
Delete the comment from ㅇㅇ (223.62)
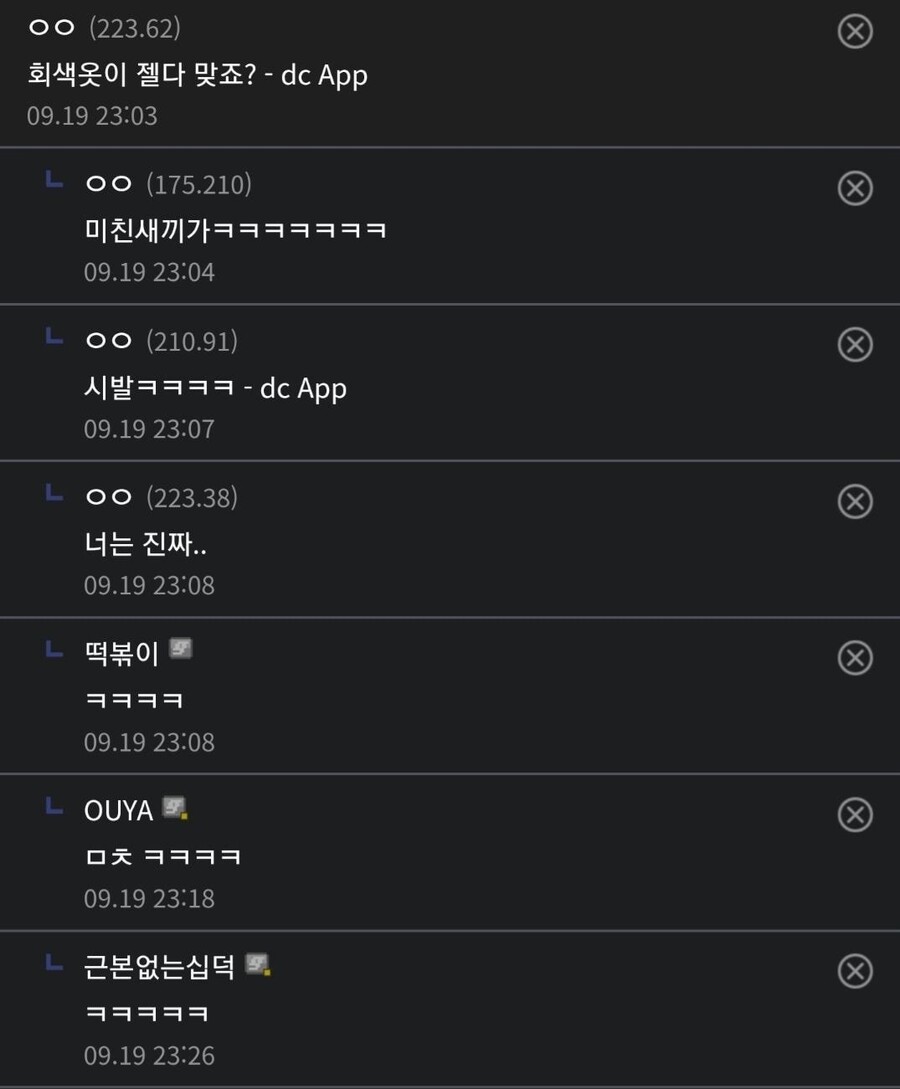point(854,31)
